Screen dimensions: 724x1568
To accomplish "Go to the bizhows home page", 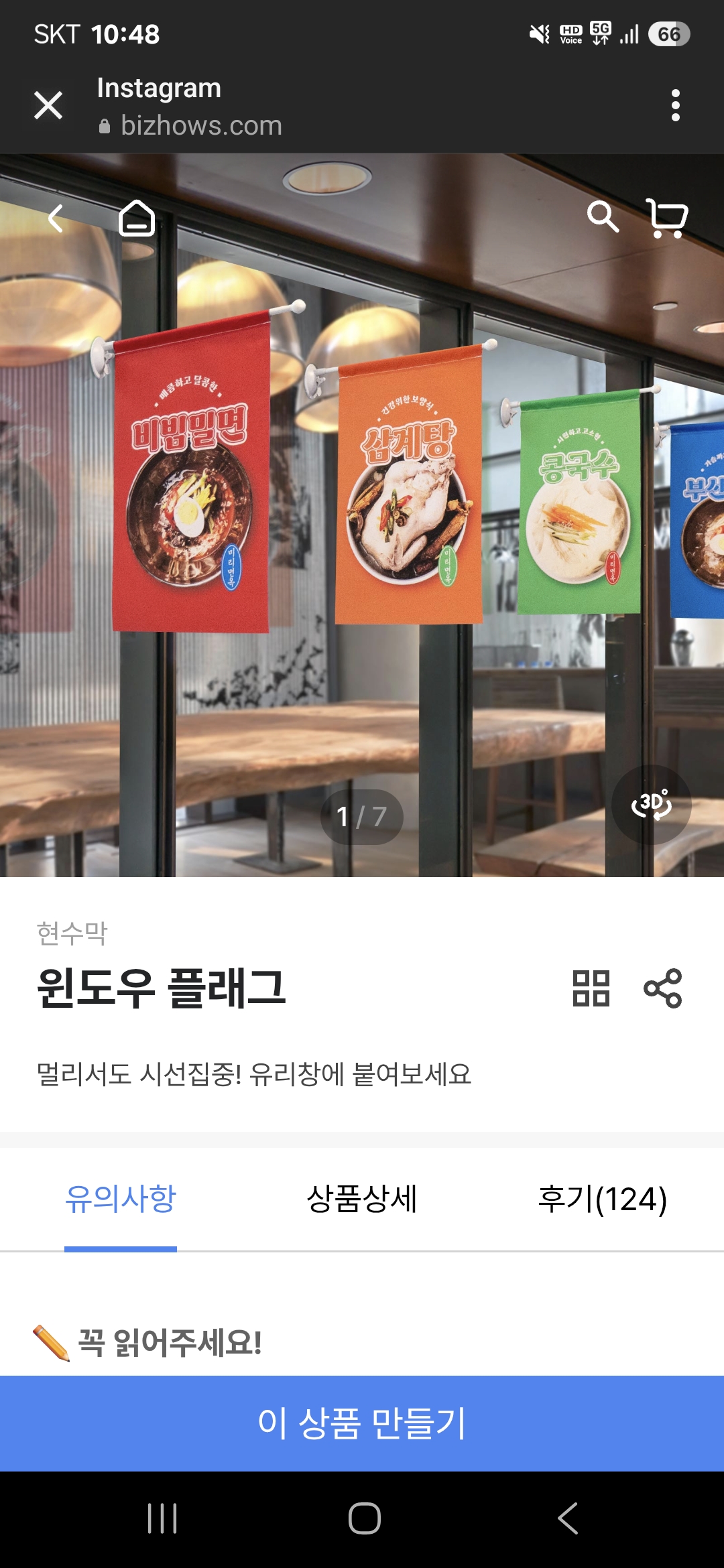I will [137, 218].
